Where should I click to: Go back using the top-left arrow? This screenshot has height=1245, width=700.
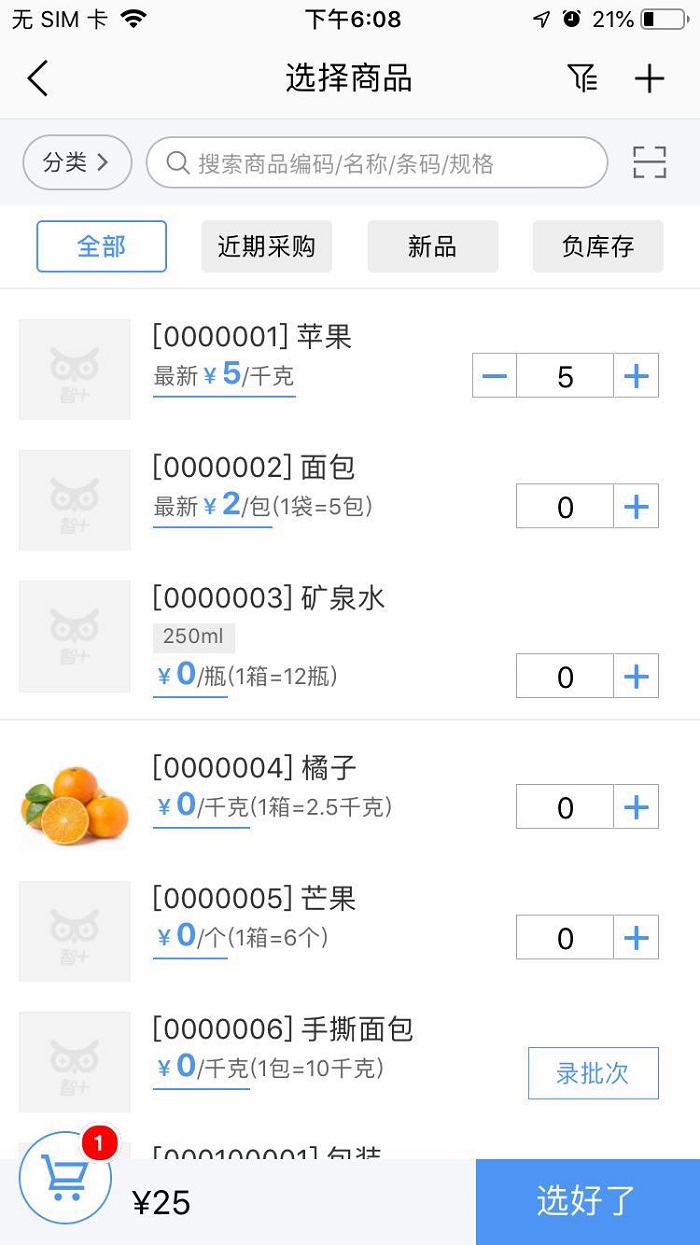(38, 78)
